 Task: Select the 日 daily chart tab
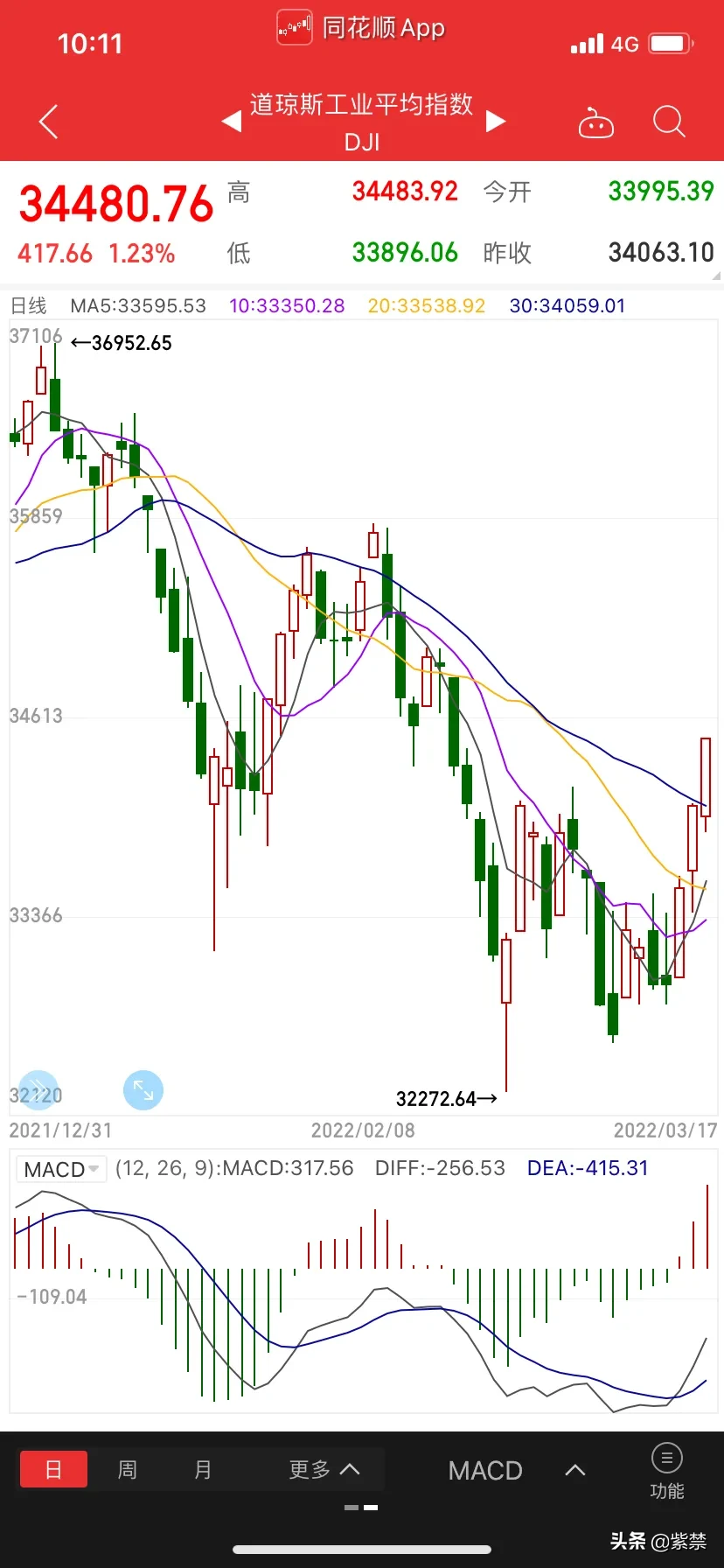click(x=53, y=1469)
